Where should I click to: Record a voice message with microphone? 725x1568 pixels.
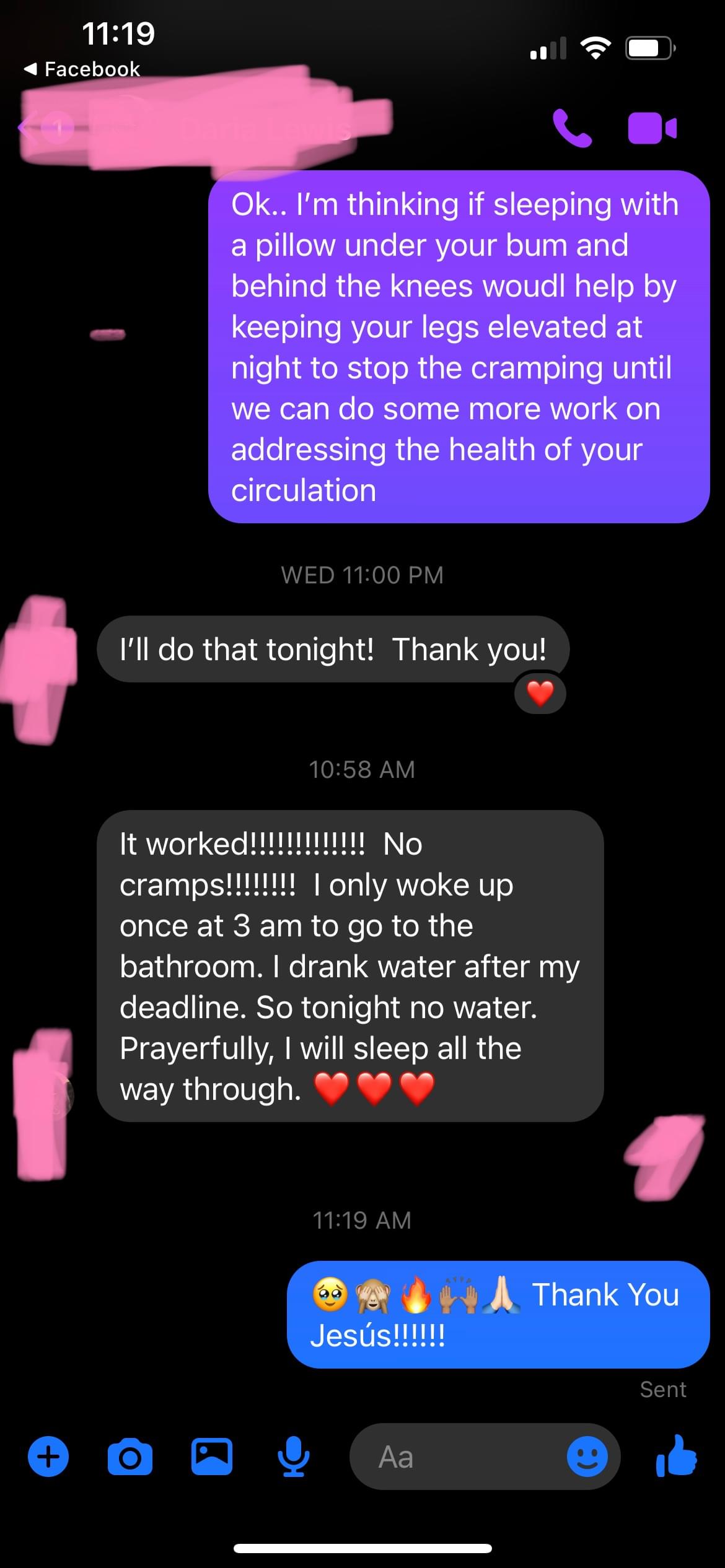pos(293,1457)
